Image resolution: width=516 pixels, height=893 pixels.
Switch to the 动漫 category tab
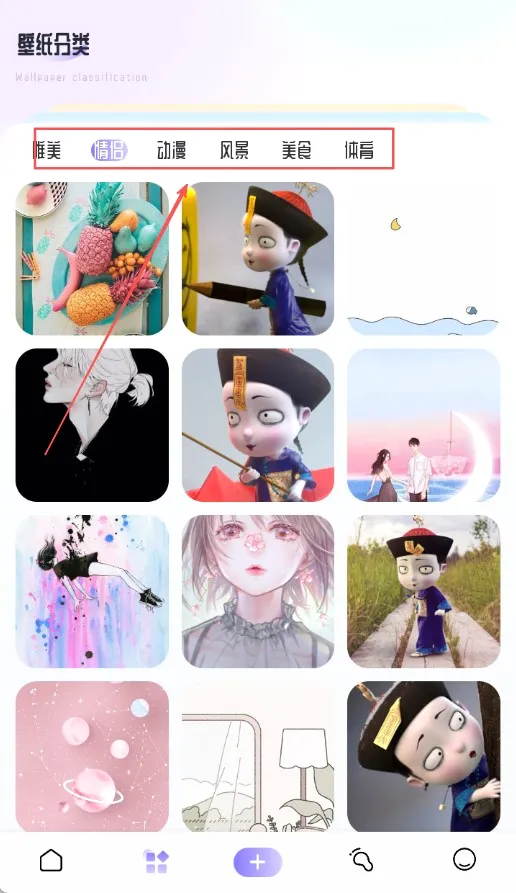click(172, 150)
